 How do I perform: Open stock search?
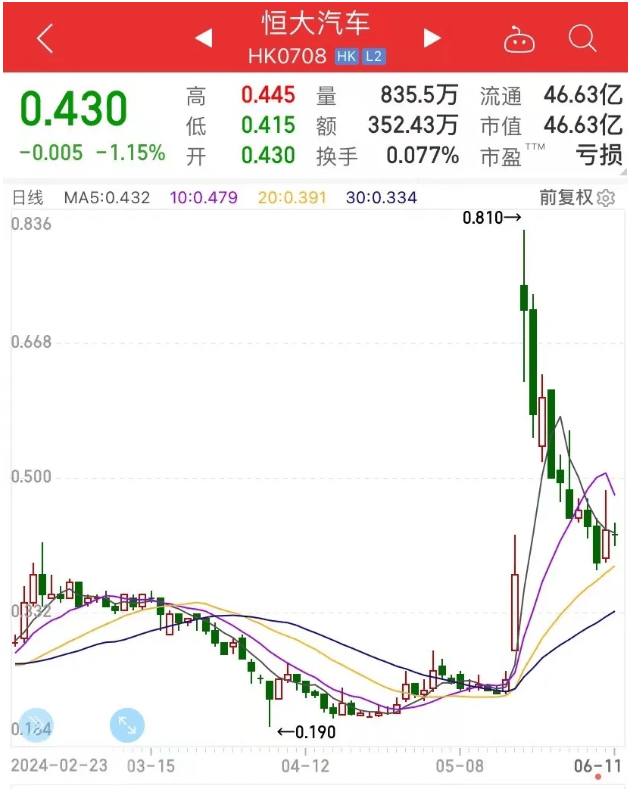tap(581, 38)
